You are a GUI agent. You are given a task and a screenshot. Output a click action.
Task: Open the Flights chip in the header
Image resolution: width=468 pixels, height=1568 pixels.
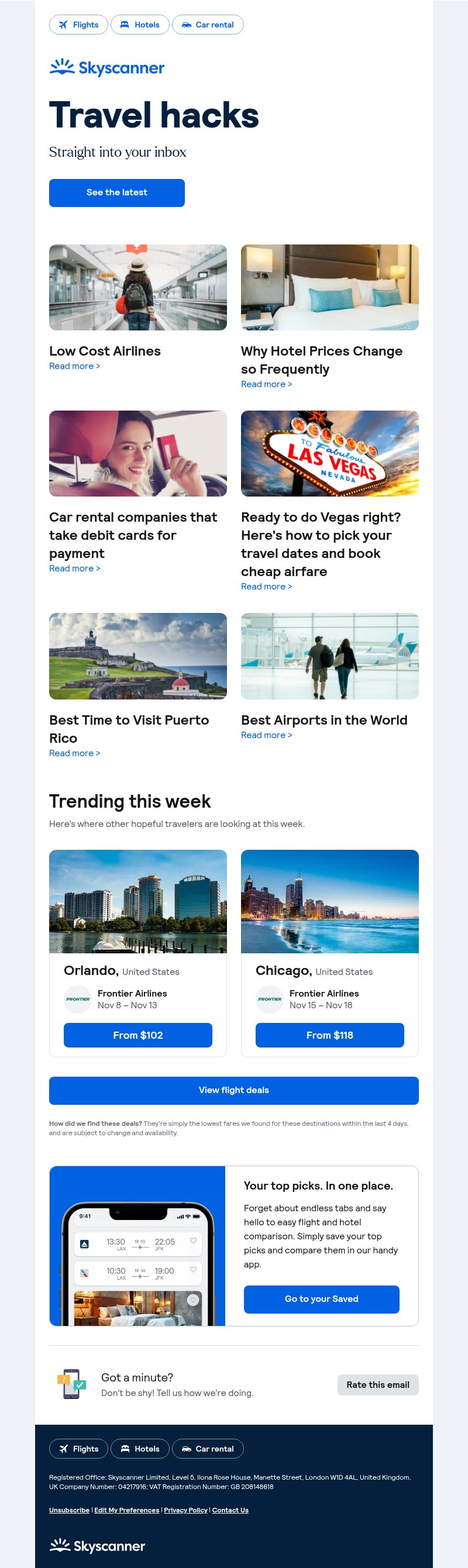click(78, 25)
